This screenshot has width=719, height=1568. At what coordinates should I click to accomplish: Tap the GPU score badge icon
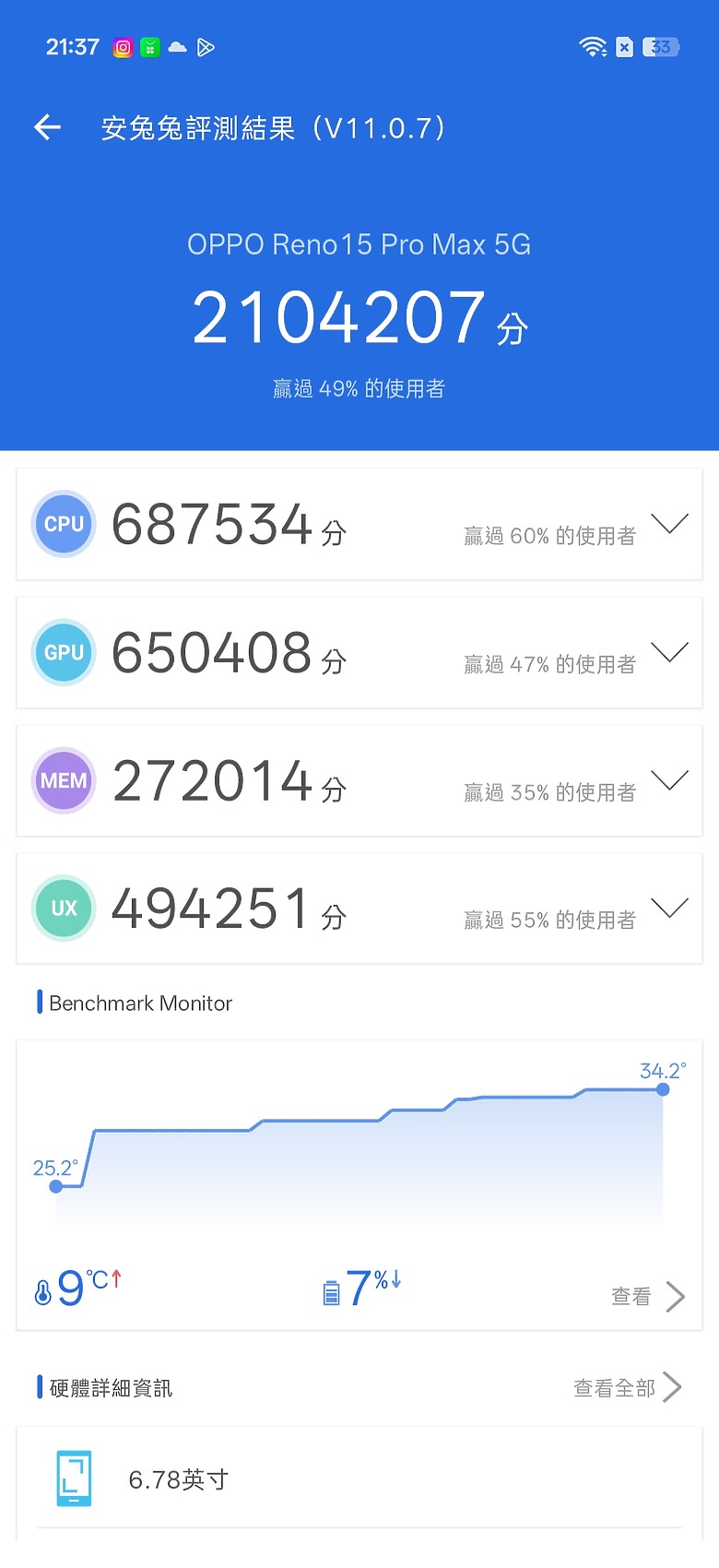tap(63, 652)
